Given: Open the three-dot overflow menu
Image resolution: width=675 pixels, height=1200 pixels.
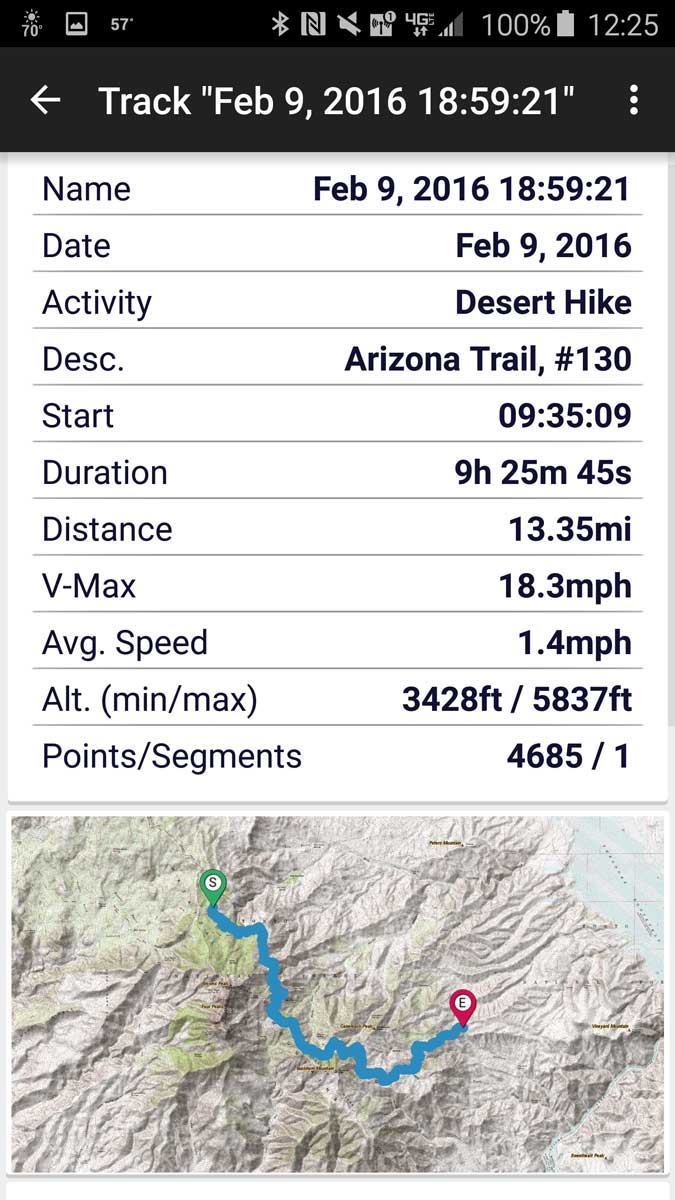Looking at the screenshot, I should coord(633,100).
